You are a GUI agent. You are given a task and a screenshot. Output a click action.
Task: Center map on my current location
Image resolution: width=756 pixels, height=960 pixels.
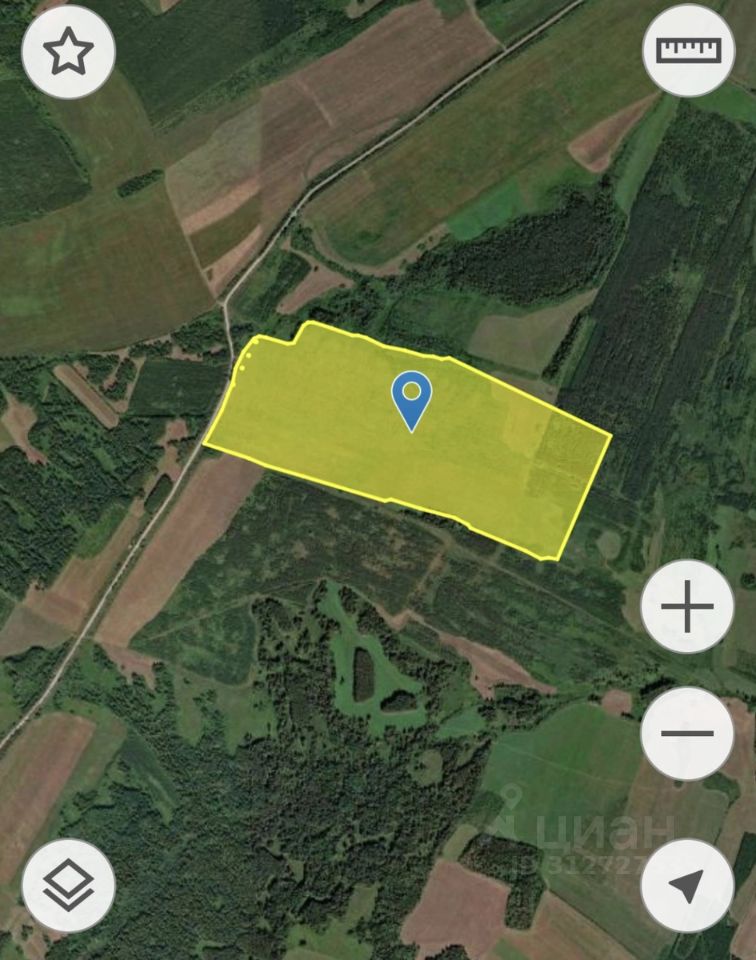[x=688, y=886]
